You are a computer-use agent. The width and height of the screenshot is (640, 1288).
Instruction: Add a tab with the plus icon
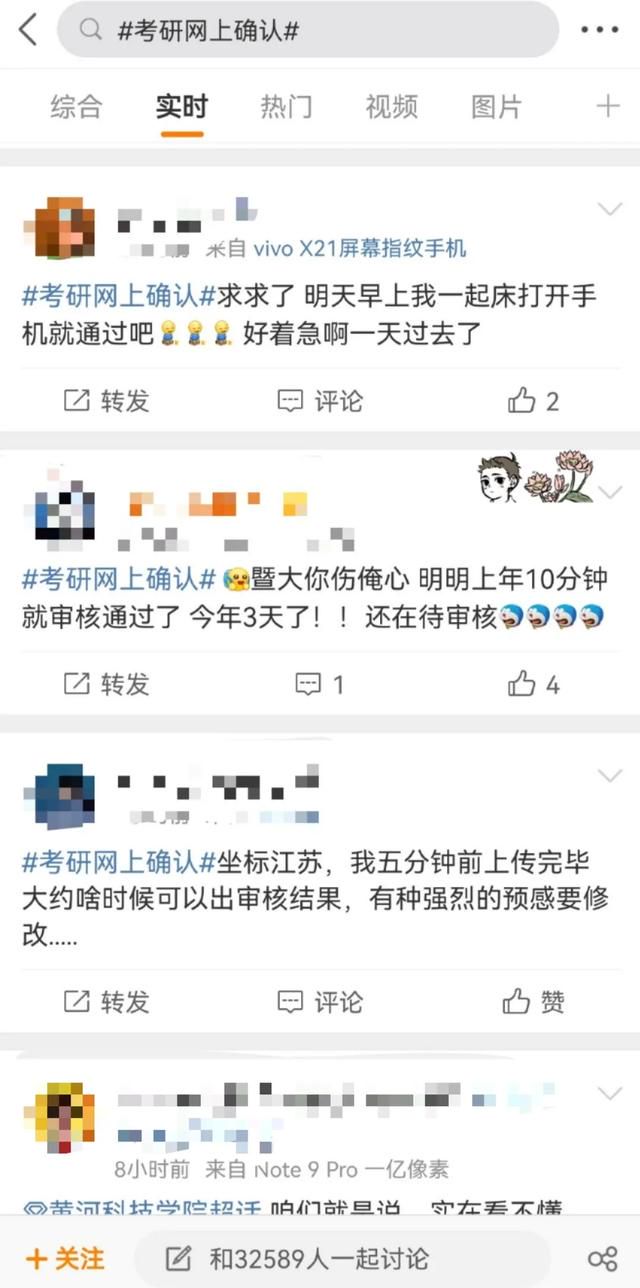[607, 106]
